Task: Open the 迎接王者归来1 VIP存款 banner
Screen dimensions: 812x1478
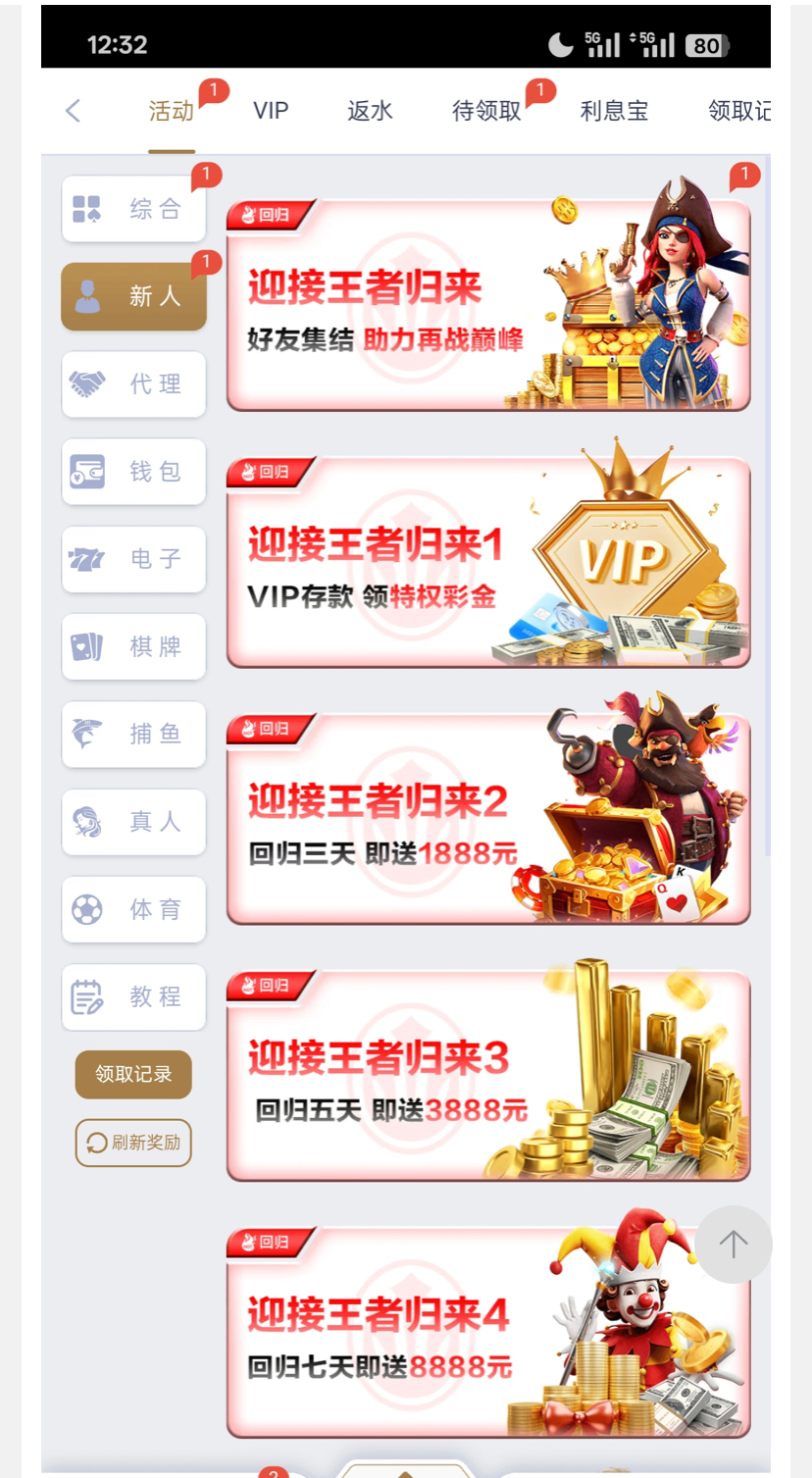Action: tap(487, 563)
